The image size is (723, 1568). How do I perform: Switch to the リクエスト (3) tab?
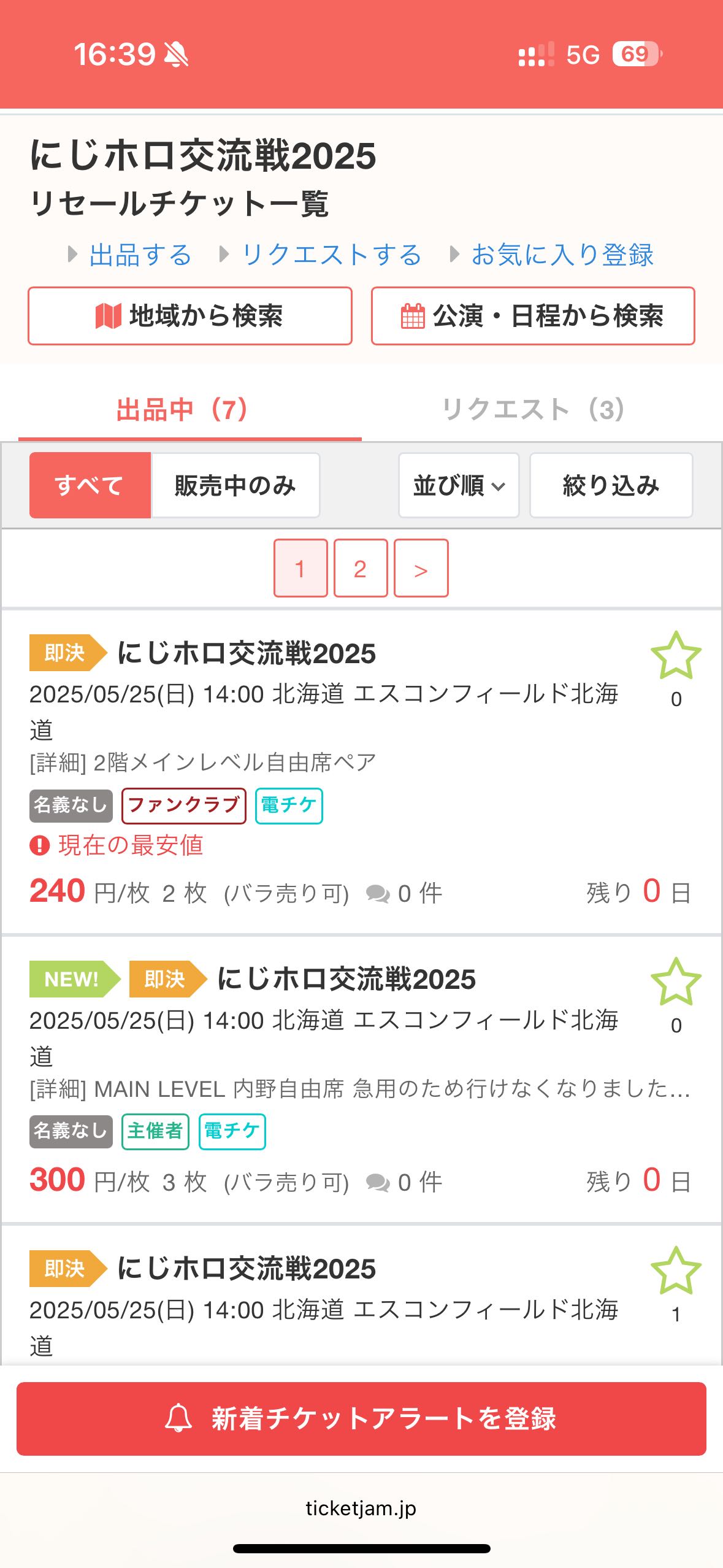533,409
